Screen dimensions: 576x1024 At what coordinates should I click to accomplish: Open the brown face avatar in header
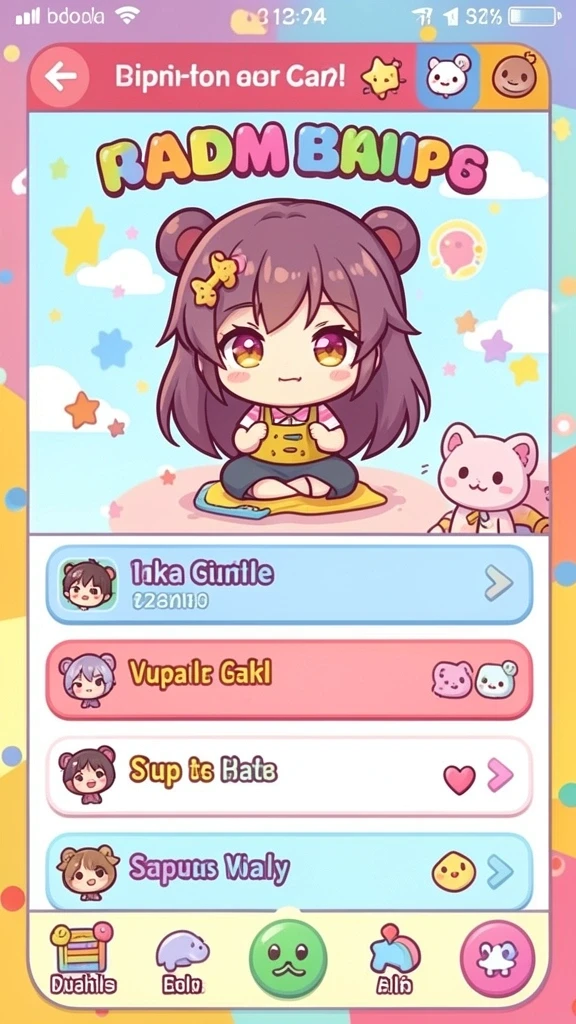(514, 77)
